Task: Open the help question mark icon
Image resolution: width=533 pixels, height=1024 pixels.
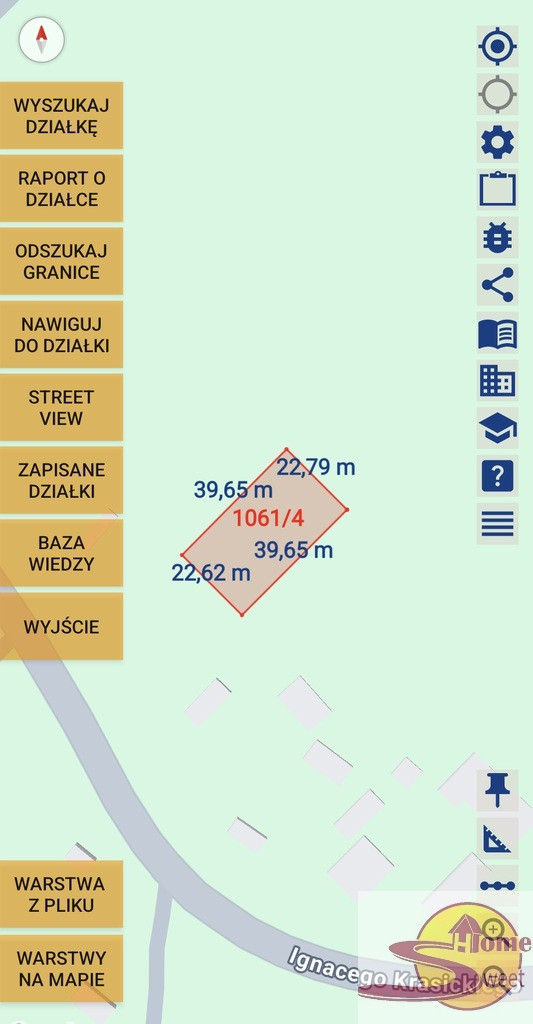Action: coord(498,475)
